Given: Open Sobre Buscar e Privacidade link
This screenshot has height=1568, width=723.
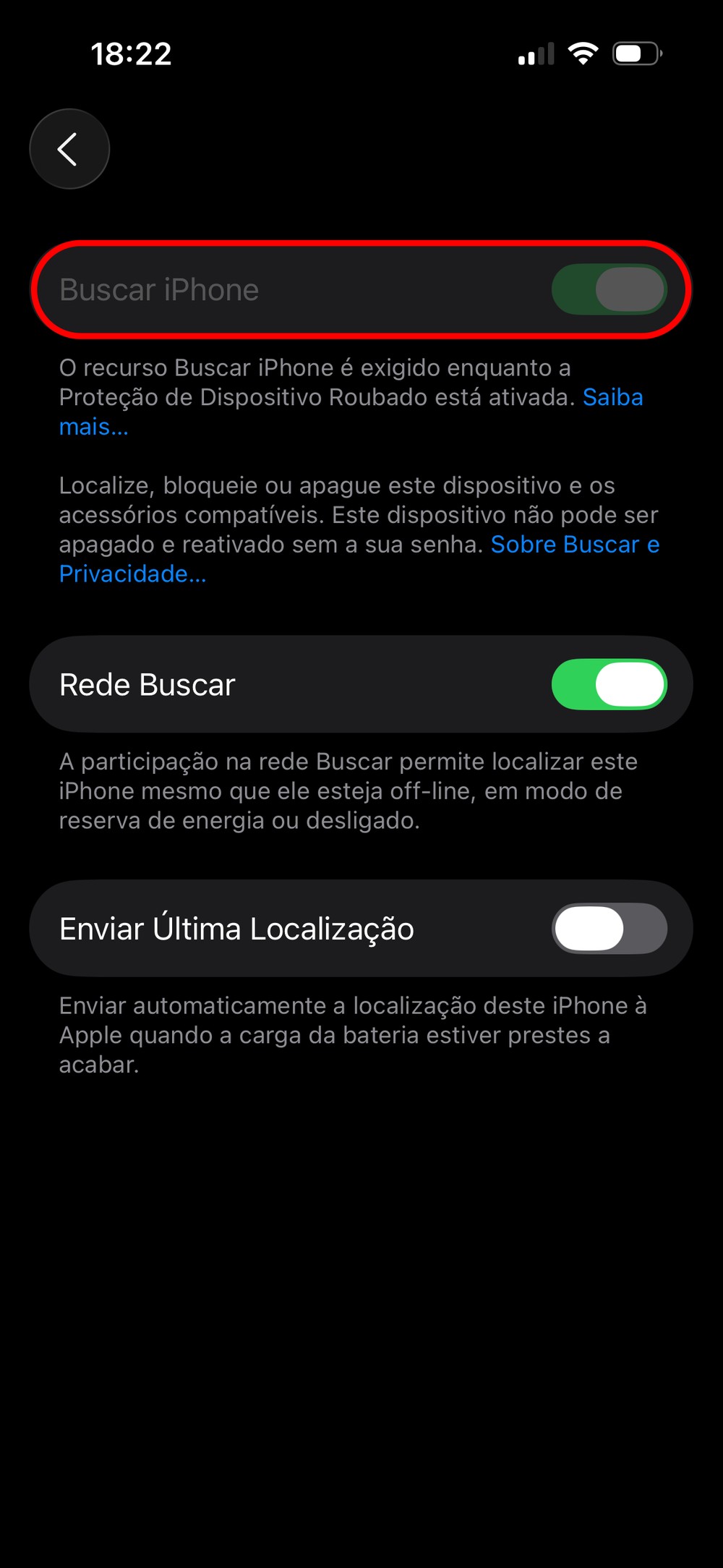Looking at the screenshot, I should click(x=574, y=545).
